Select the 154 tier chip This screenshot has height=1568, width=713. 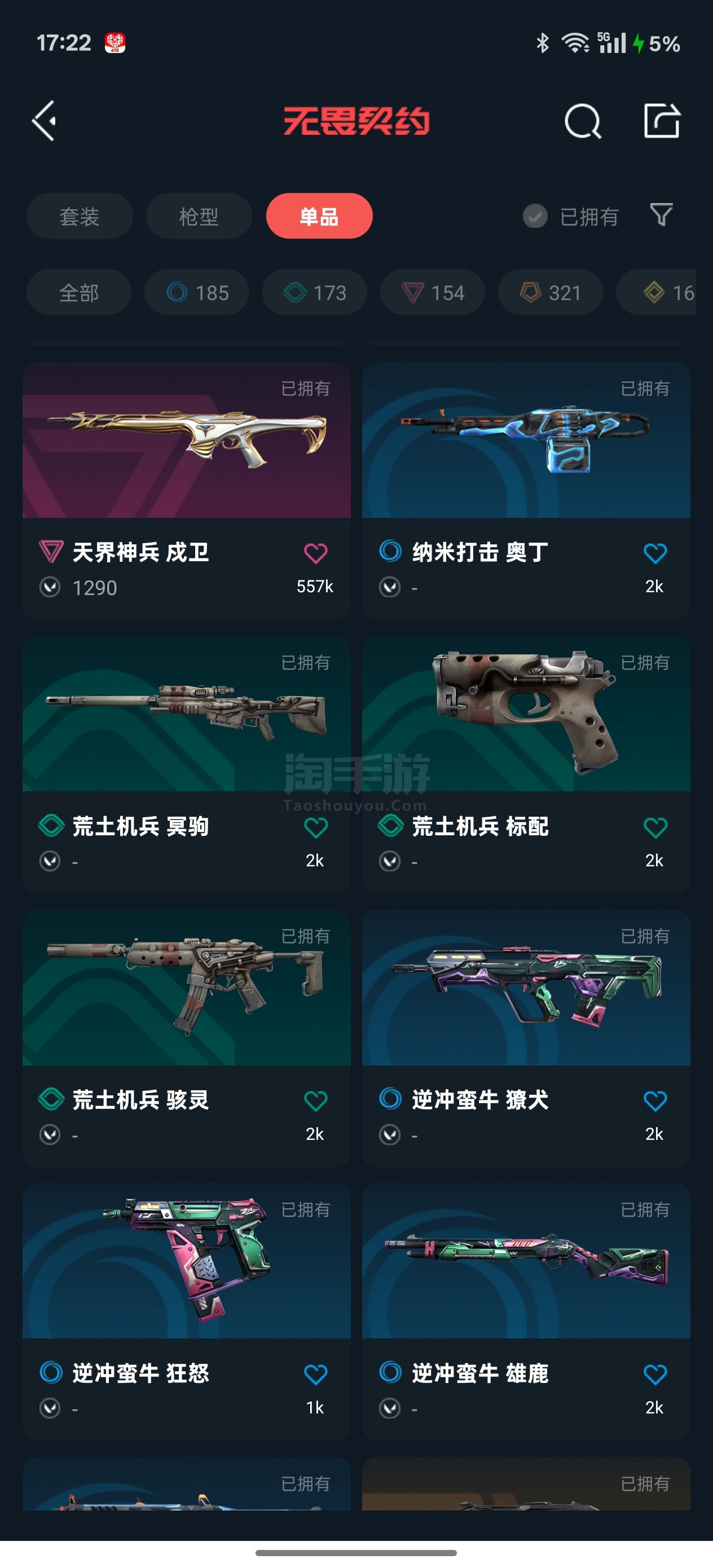433,293
